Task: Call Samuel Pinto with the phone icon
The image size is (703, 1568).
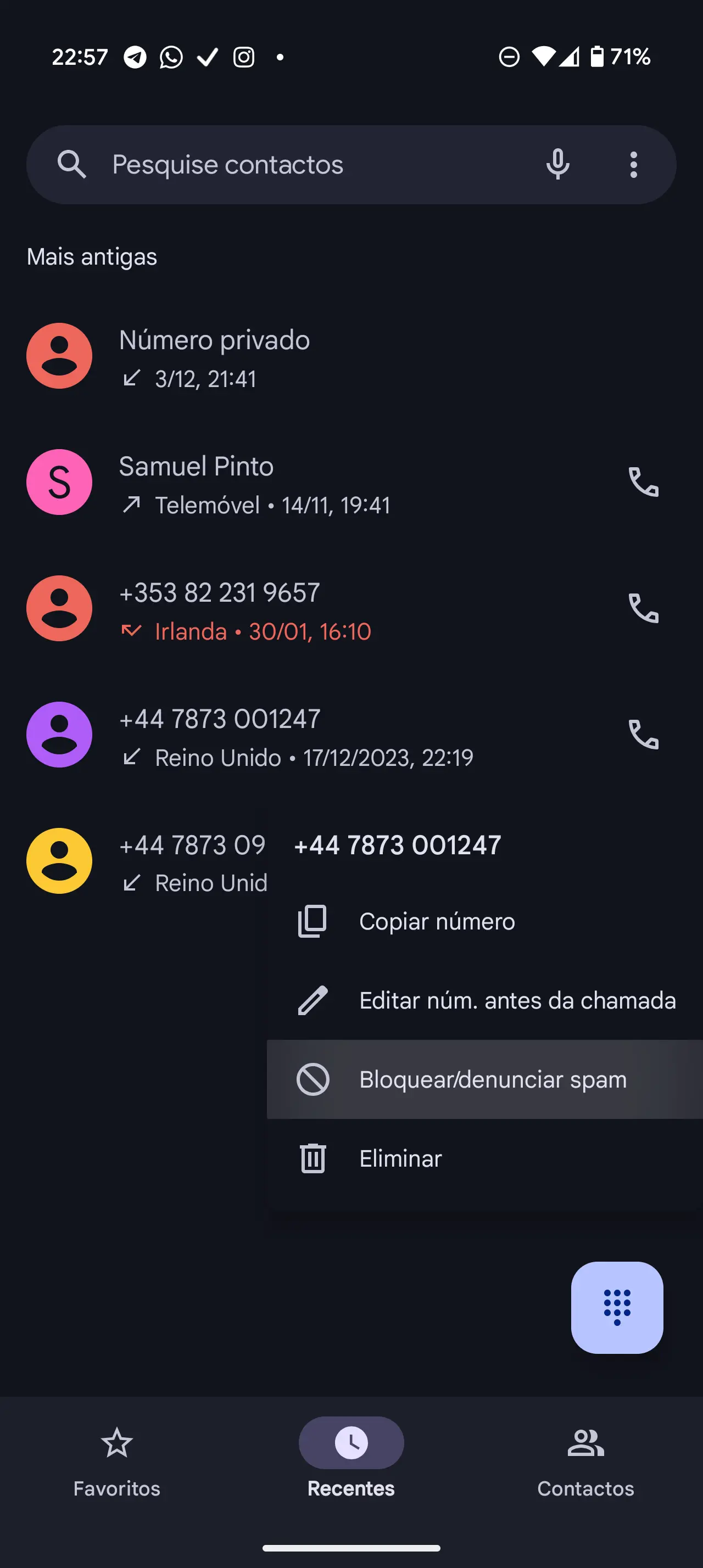Action: pos(643,482)
